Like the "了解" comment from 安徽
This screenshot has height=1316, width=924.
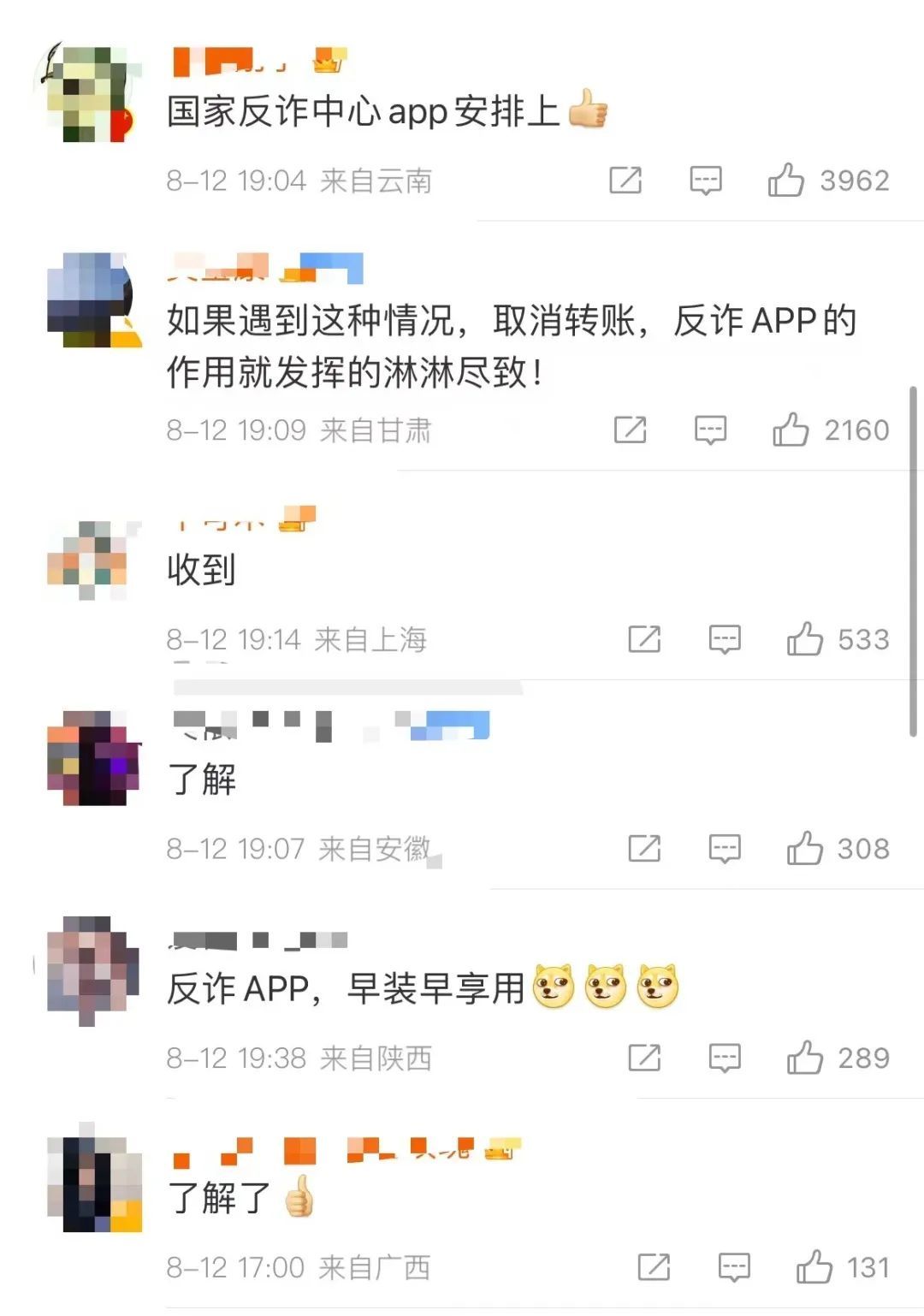(x=804, y=849)
